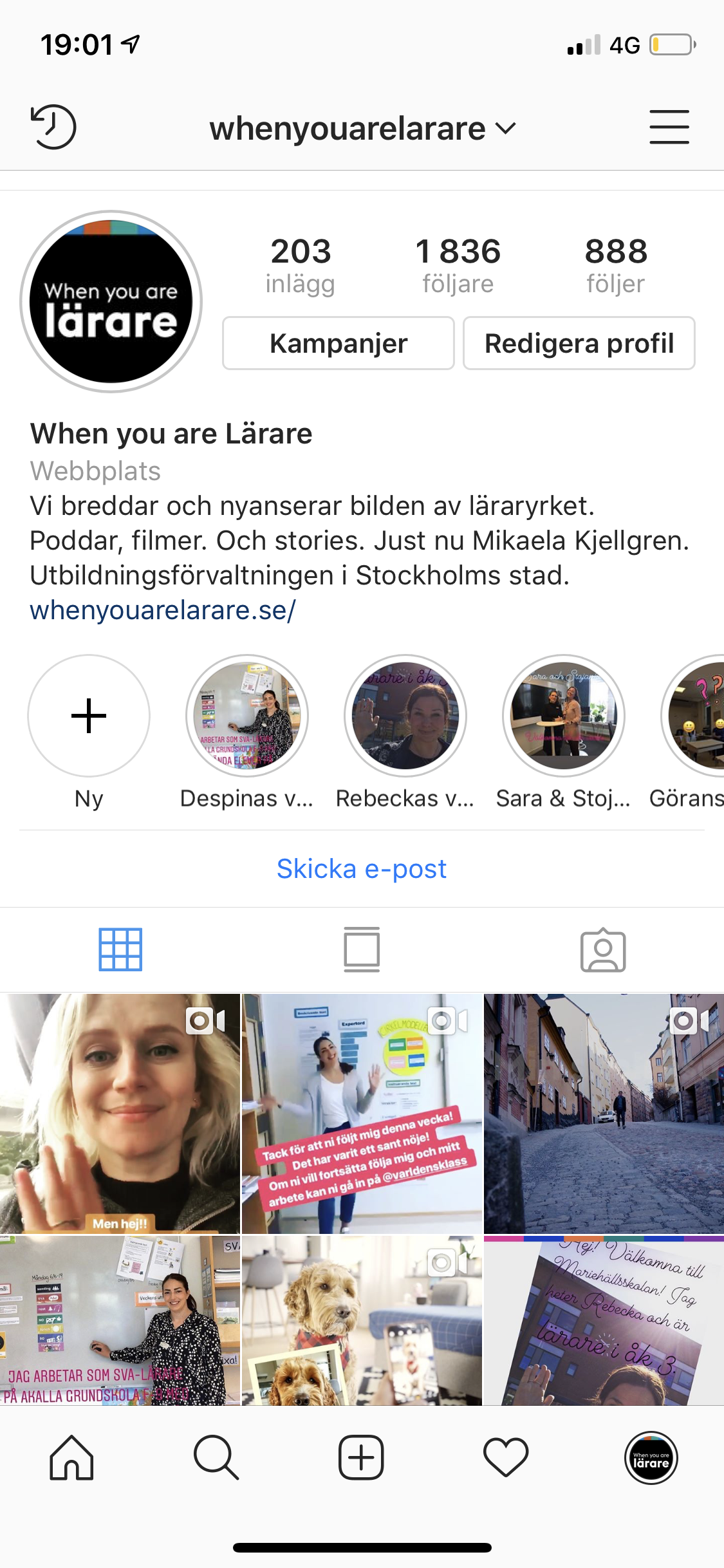Open the archive history icon

tap(53, 127)
